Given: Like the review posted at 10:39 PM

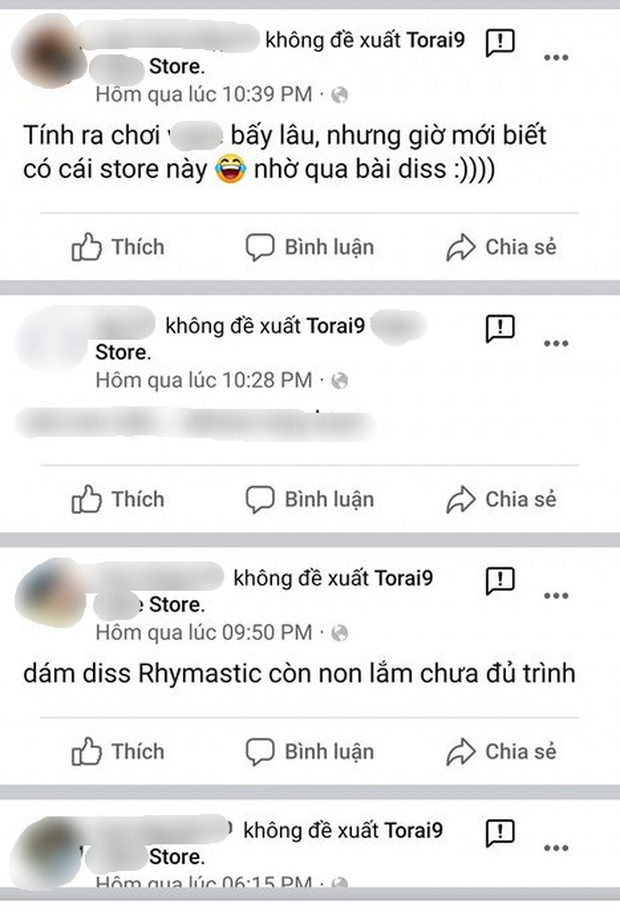Looking at the screenshot, I should [x=118, y=247].
